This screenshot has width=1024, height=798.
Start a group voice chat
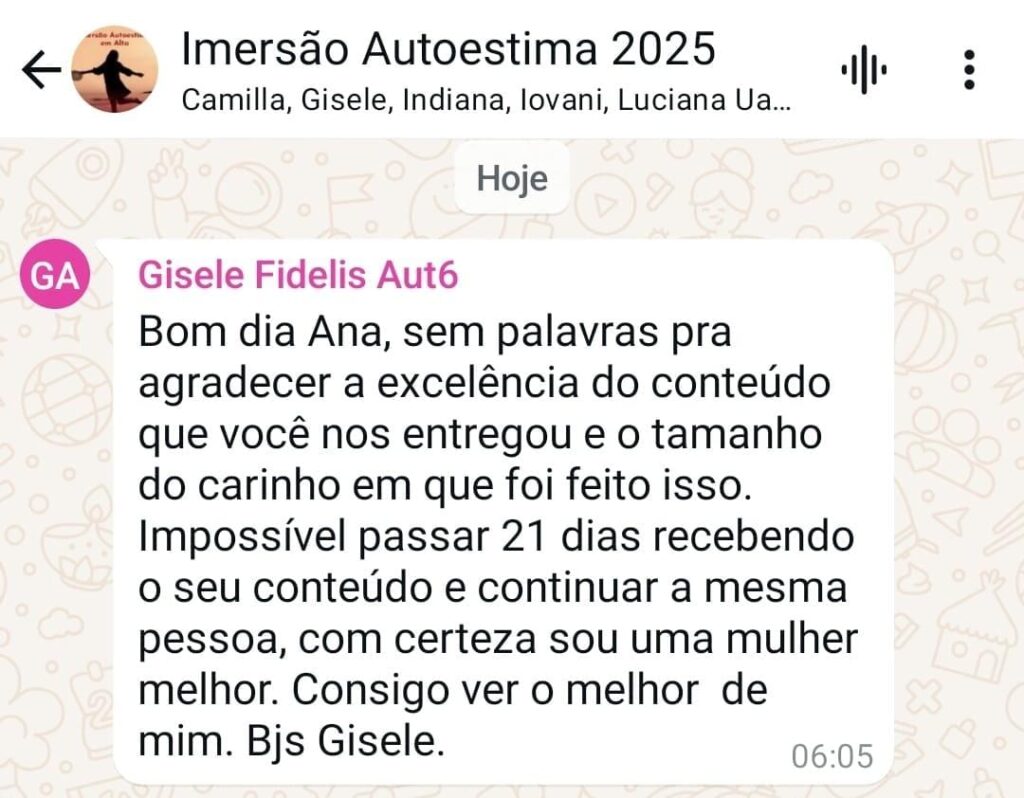864,69
